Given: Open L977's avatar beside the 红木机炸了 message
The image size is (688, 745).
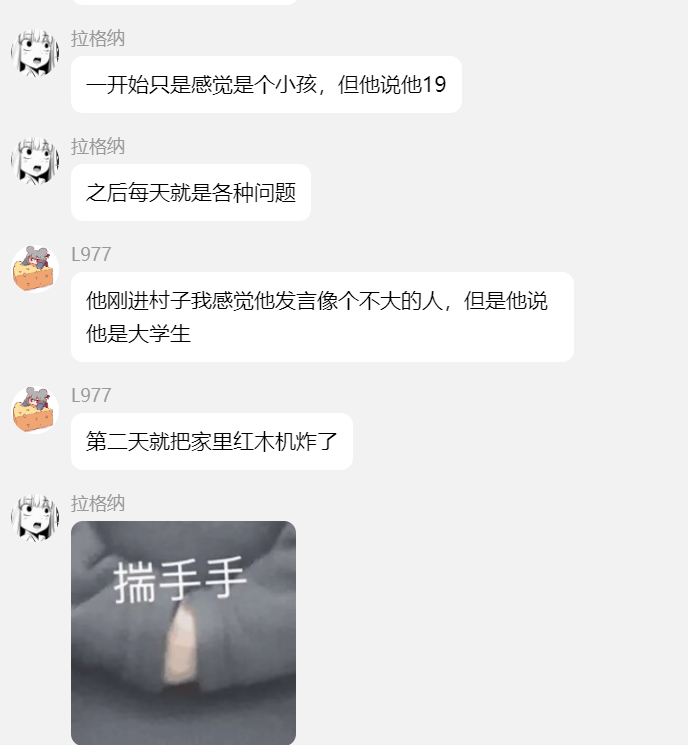Looking at the screenshot, I should pyautogui.click(x=35, y=410).
